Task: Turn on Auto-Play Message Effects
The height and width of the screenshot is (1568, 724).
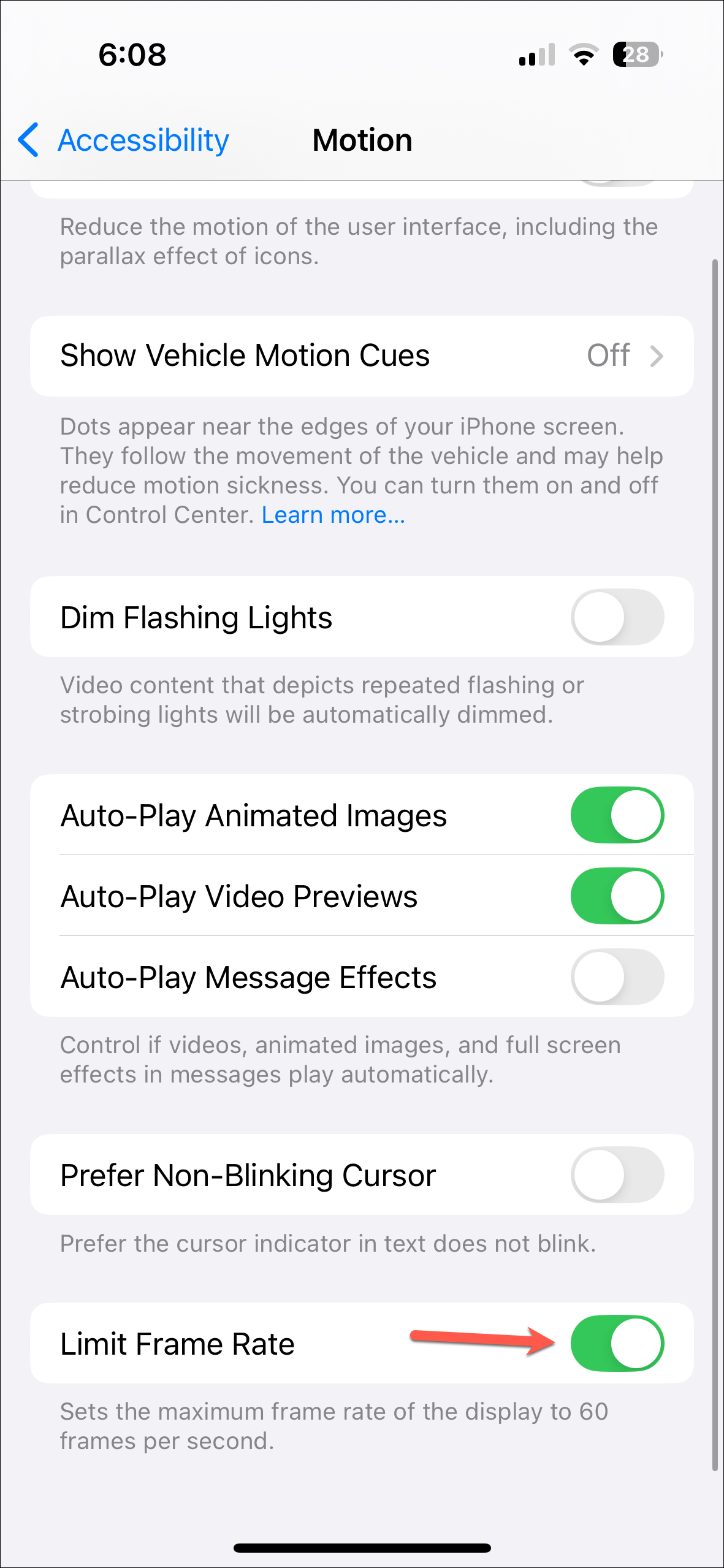Action: (617, 977)
